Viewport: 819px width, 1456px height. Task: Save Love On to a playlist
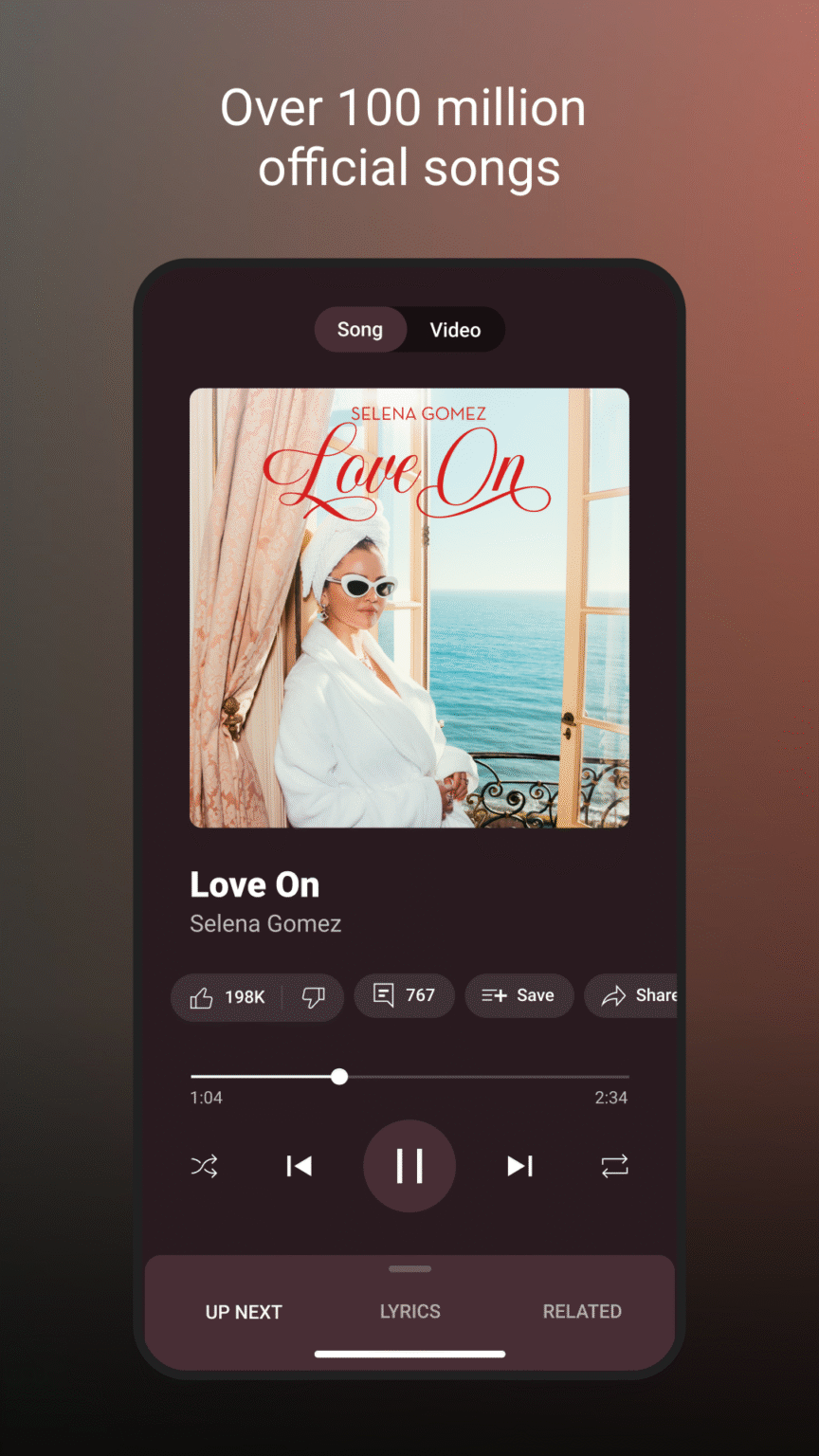tap(519, 995)
